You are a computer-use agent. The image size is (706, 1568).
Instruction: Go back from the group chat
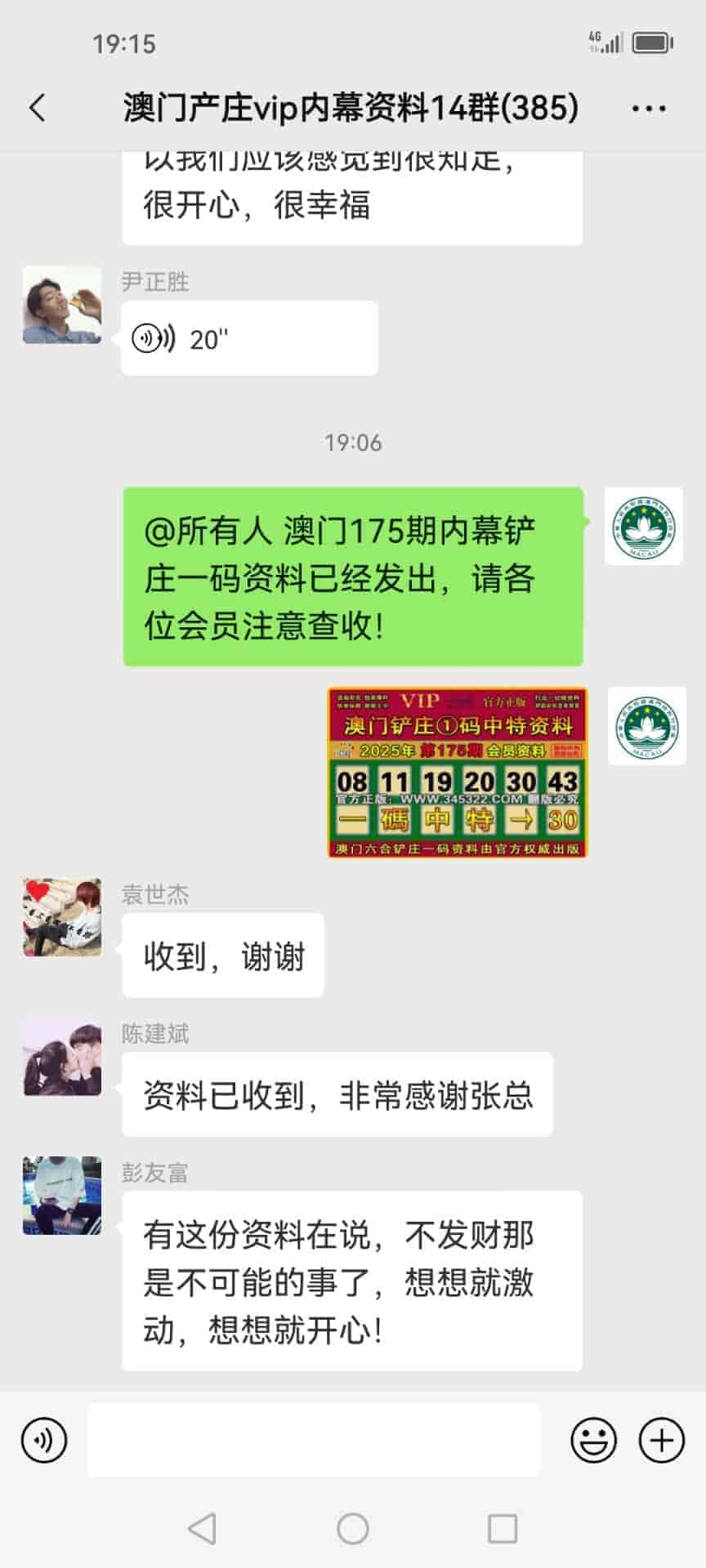pyautogui.click(x=38, y=108)
